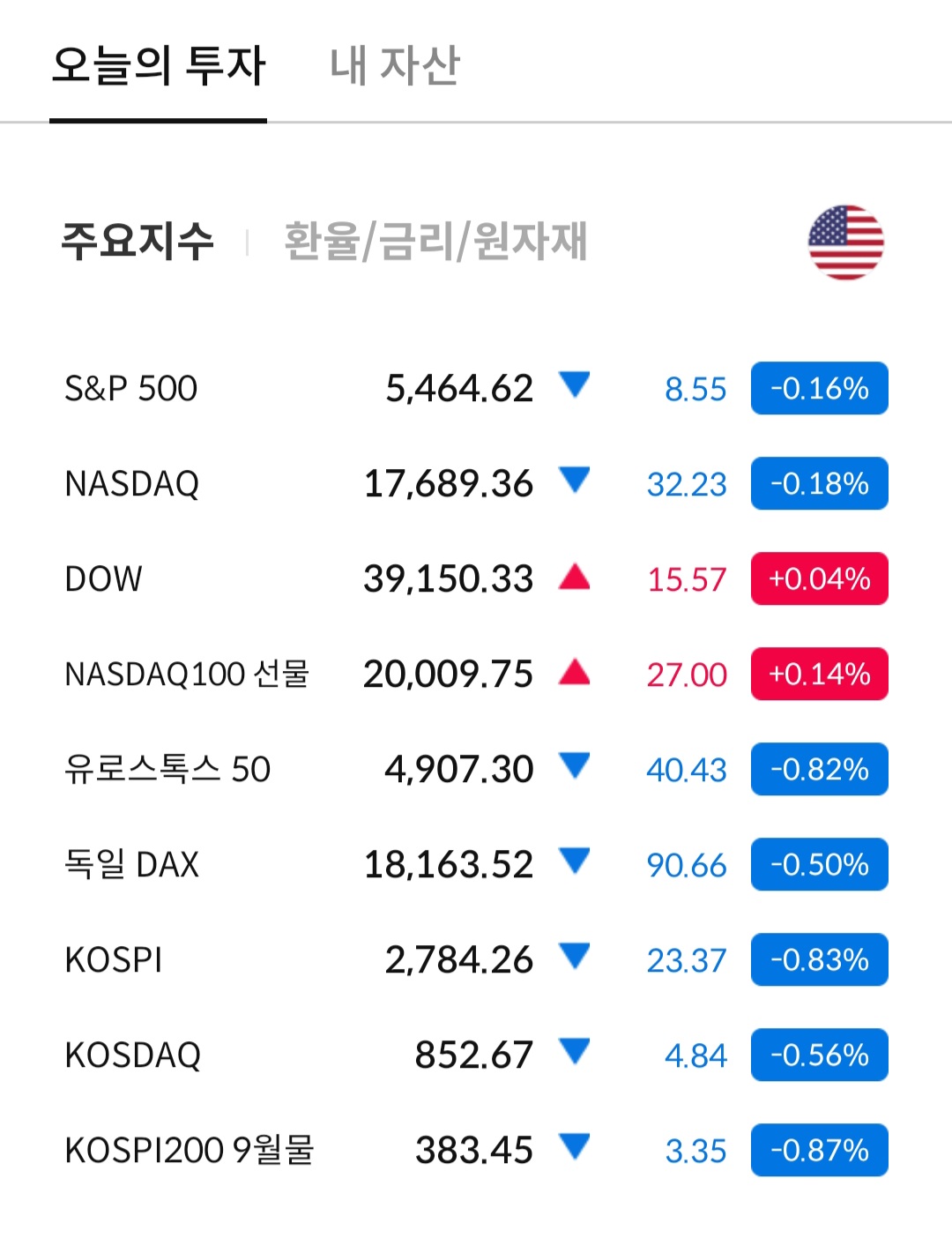The height and width of the screenshot is (1238, 952).
Task: Click the US flag country icon
Action: (x=846, y=241)
